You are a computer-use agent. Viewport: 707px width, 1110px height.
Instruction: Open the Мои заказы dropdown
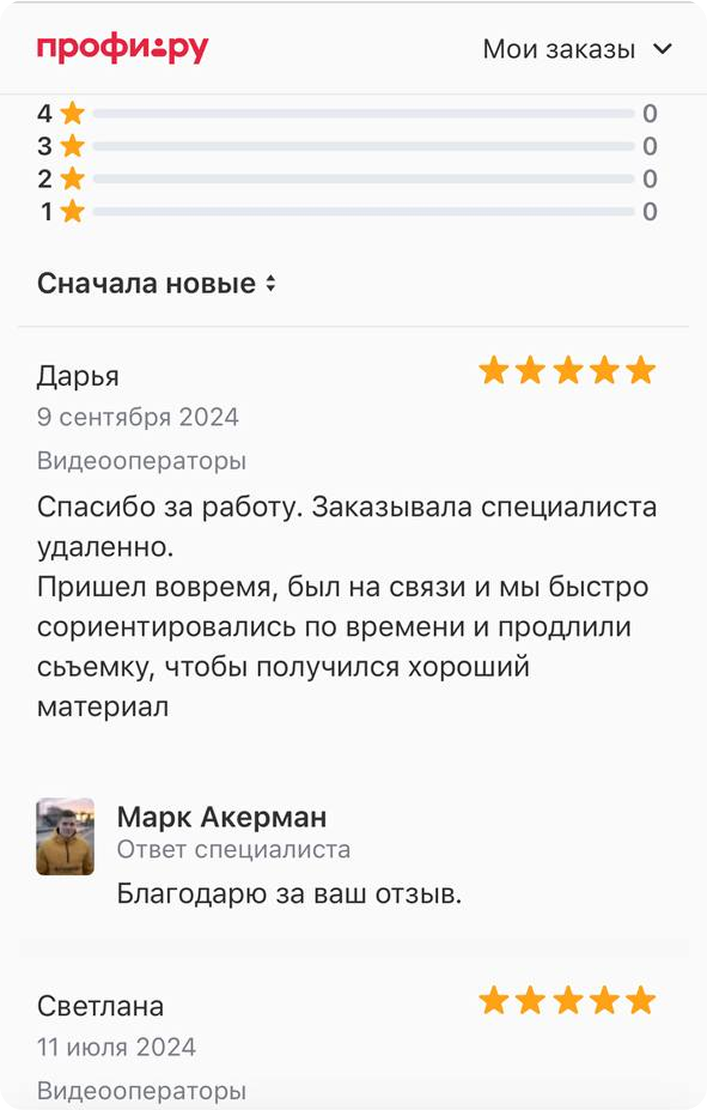(x=577, y=49)
